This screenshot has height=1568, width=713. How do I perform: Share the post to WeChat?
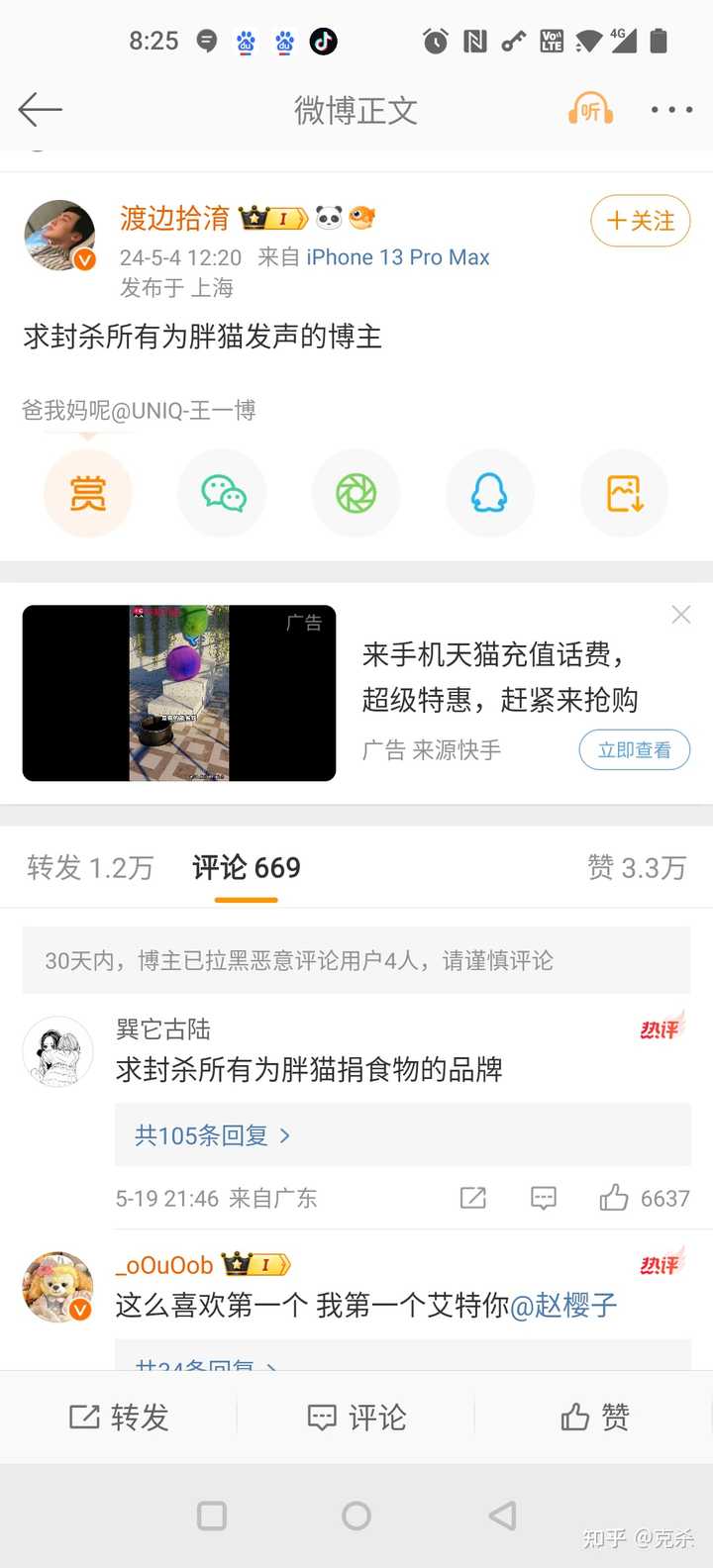click(x=223, y=493)
